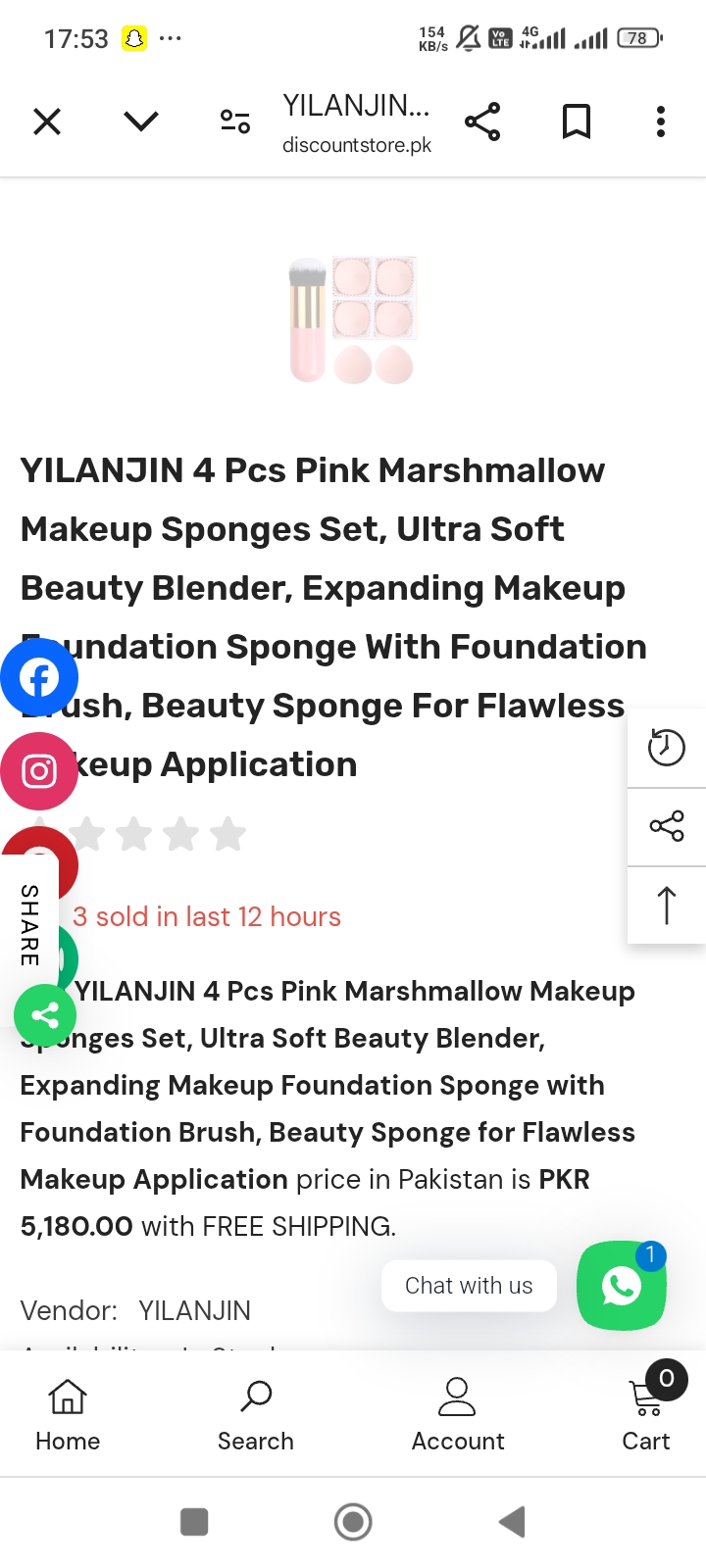
Task: Open the browser overflow menu
Action: coord(661,122)
